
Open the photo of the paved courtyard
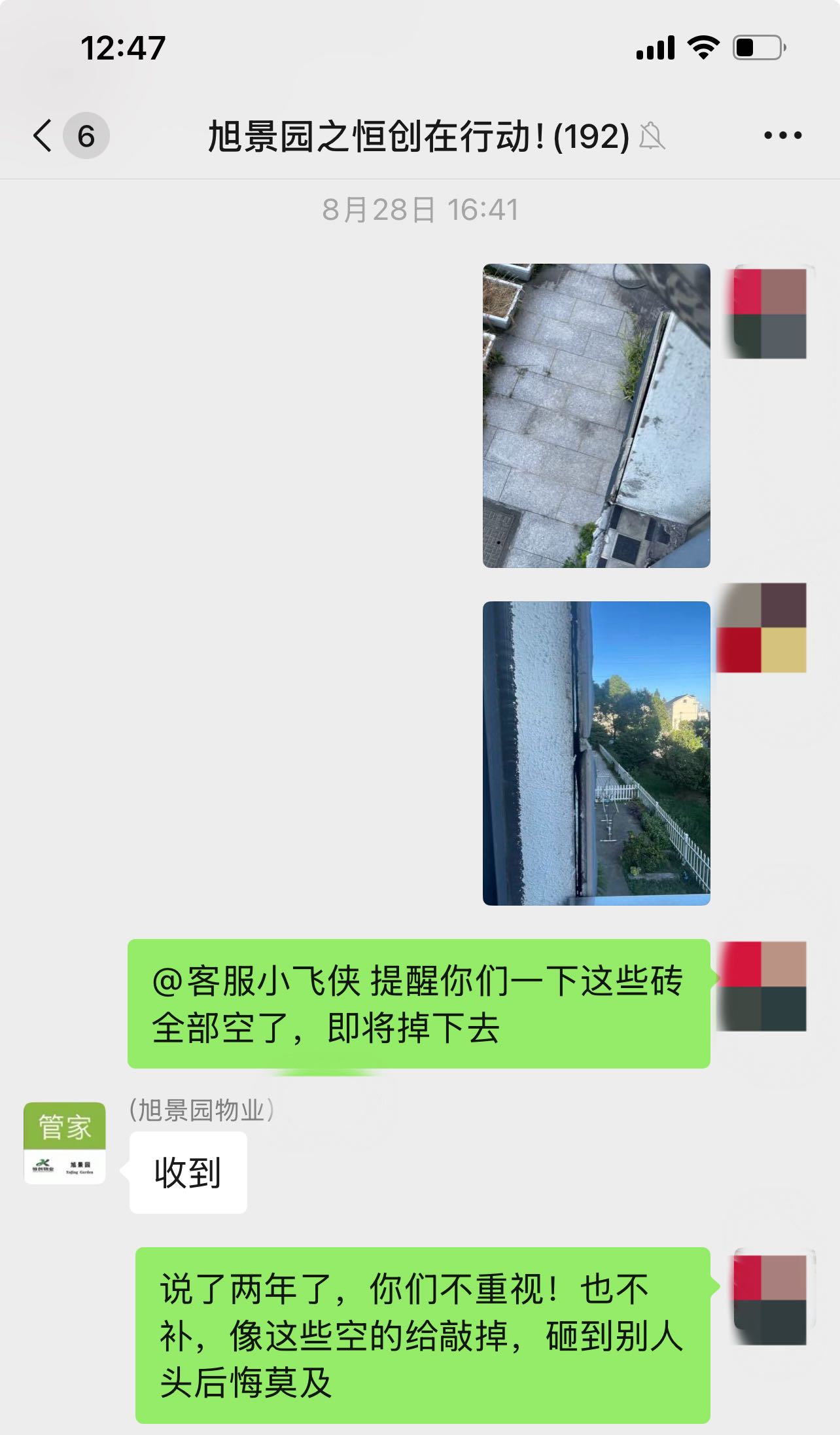coord(596,416)
